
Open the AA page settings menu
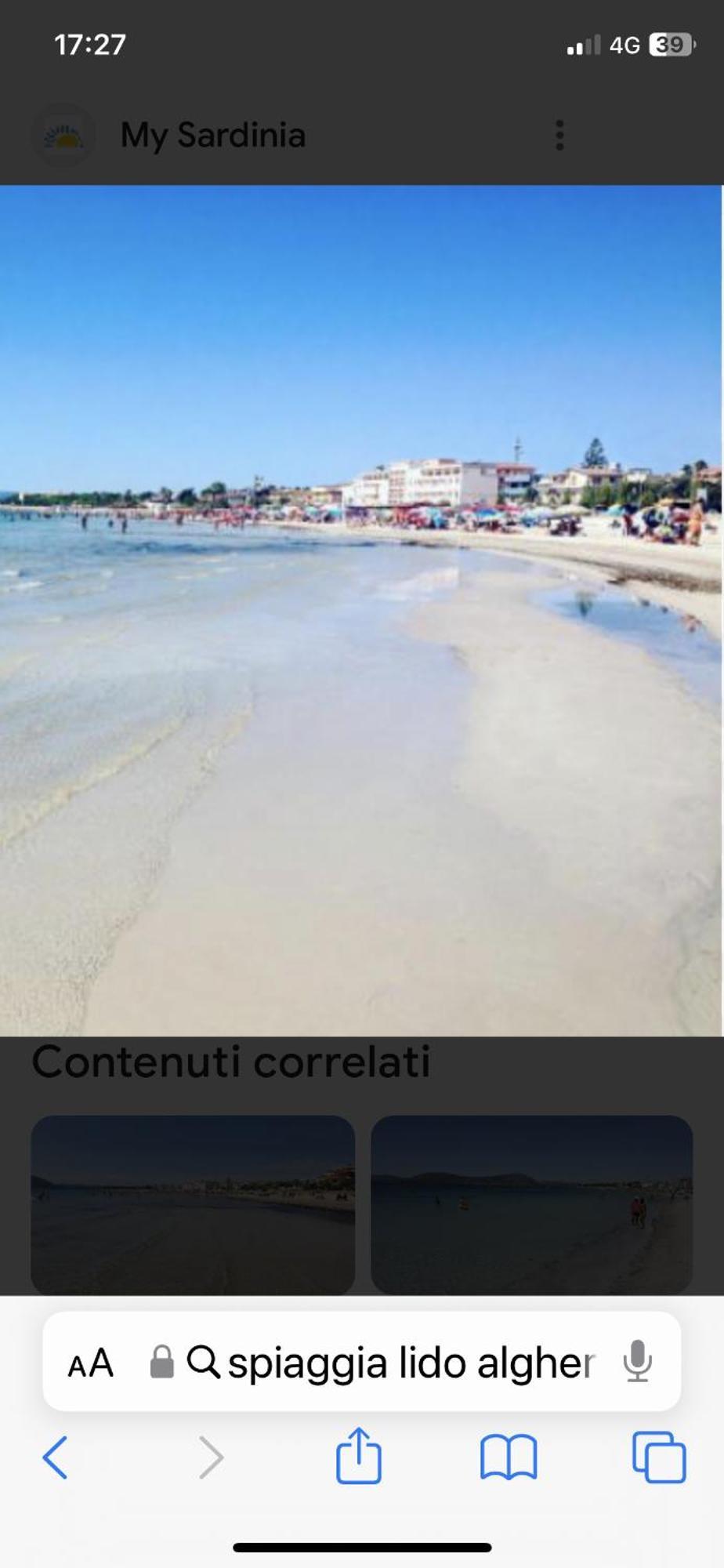pyautogui.click(x=91, y=1363)
